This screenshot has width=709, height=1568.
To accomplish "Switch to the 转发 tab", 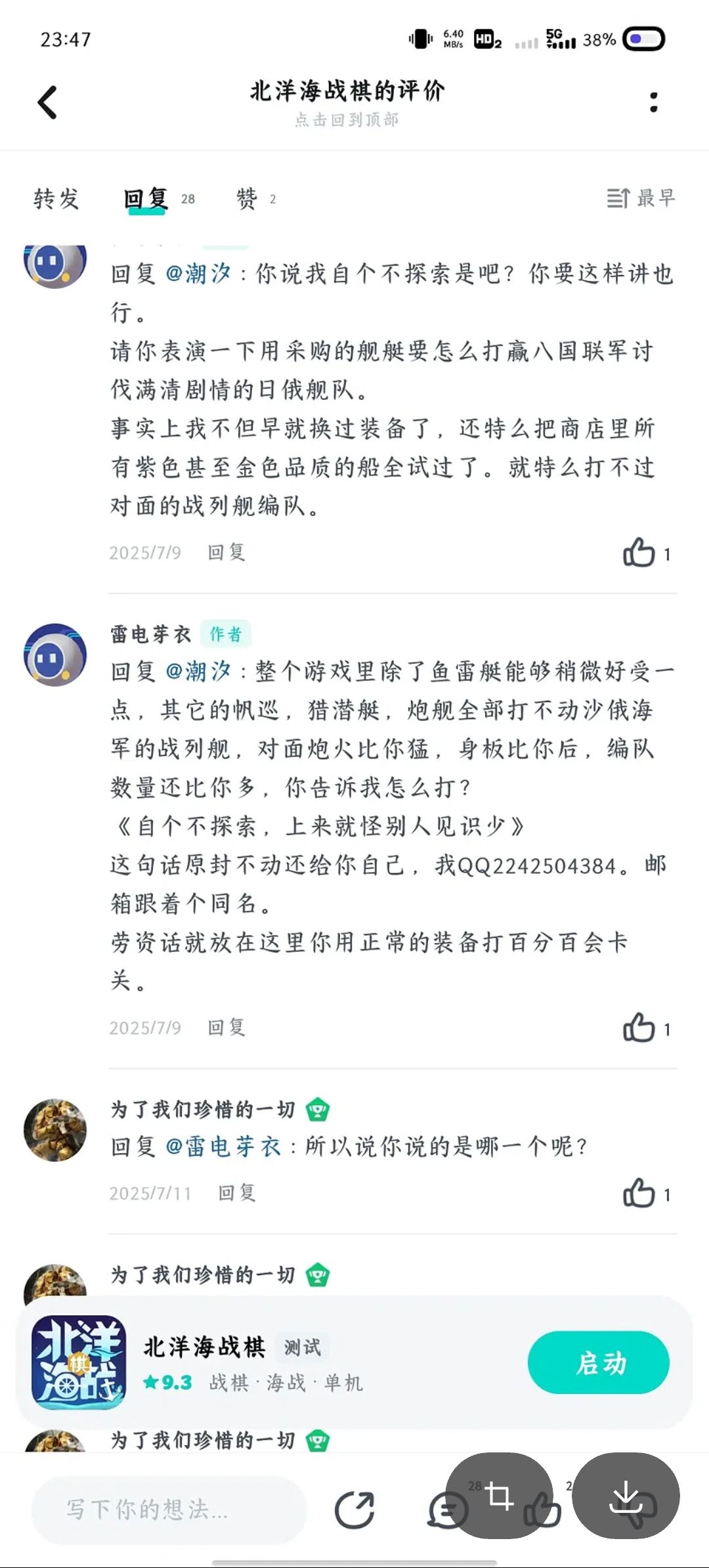I will [56, 198].
